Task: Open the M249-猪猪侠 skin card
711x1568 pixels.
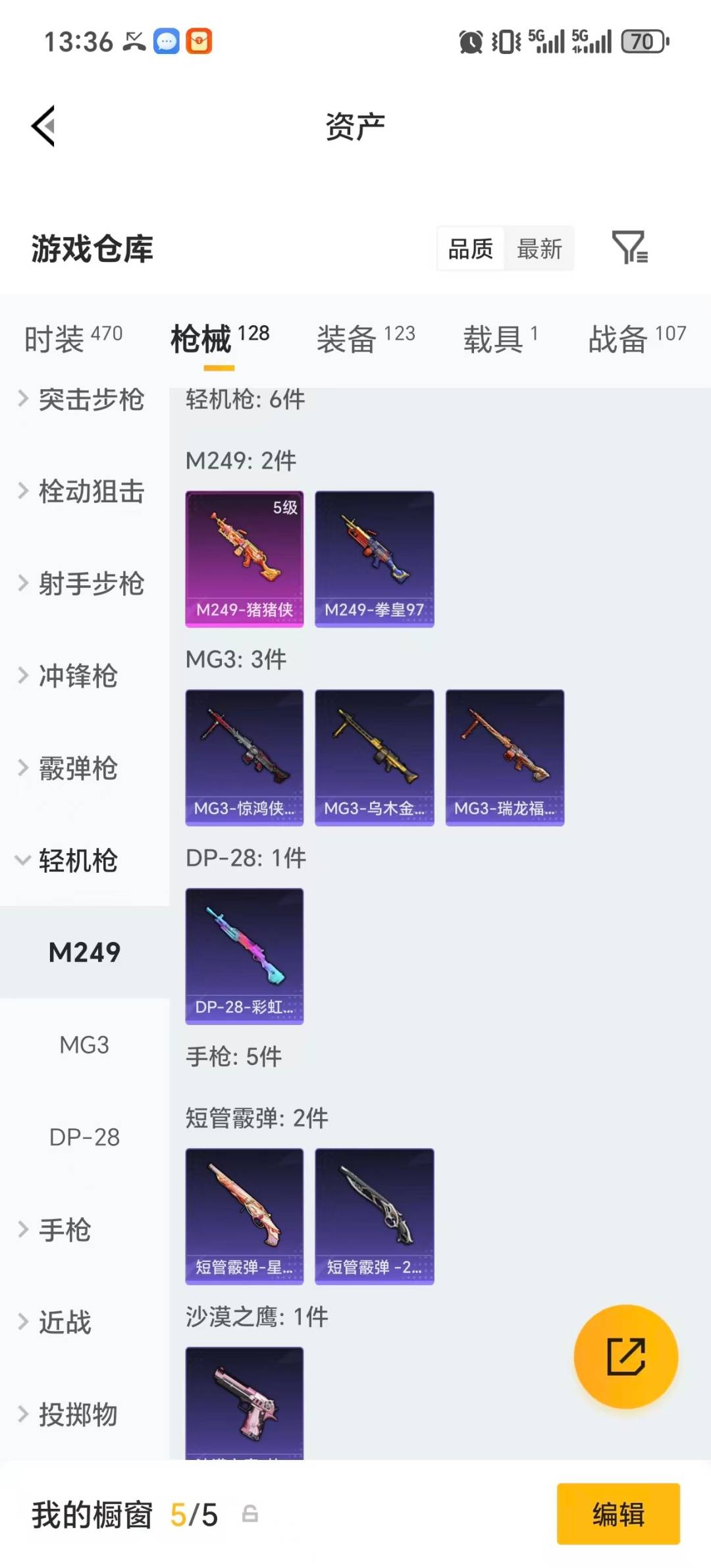Action: click(244, 558)
